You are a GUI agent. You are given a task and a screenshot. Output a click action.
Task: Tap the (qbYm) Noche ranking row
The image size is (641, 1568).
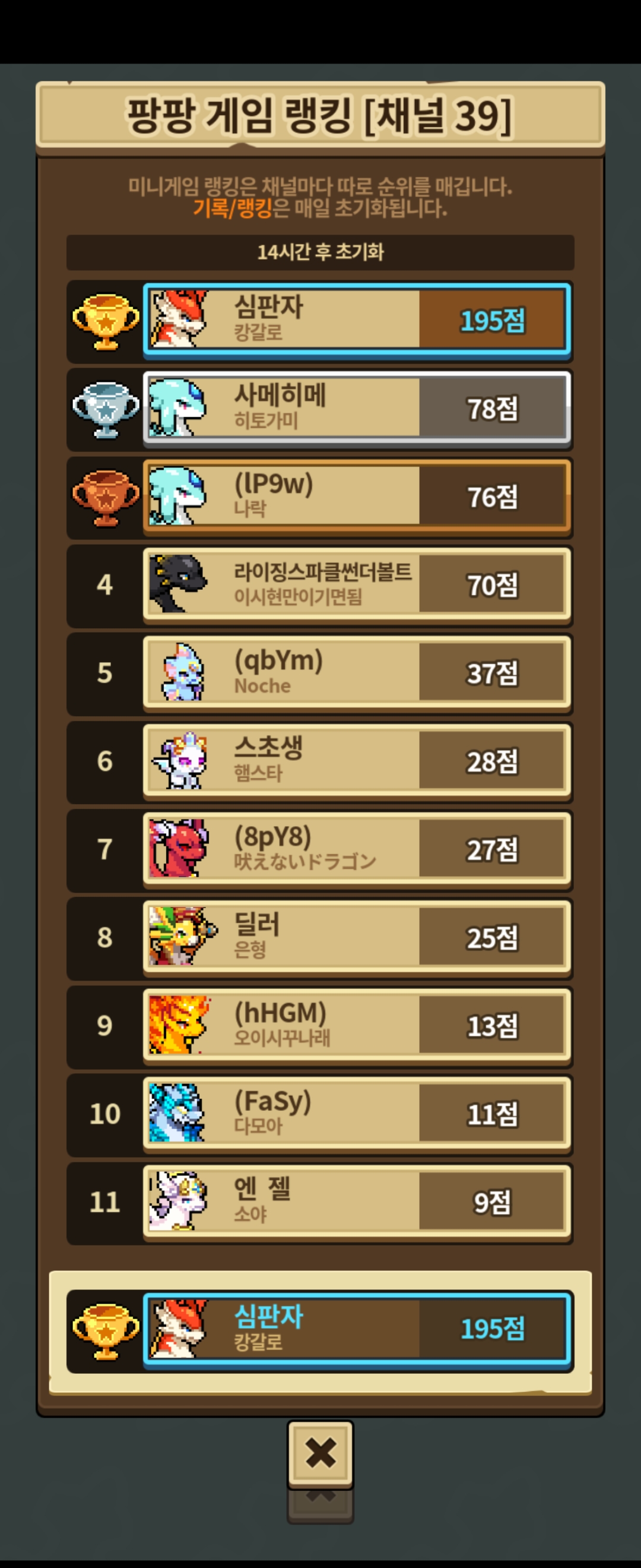click(357, 672)
